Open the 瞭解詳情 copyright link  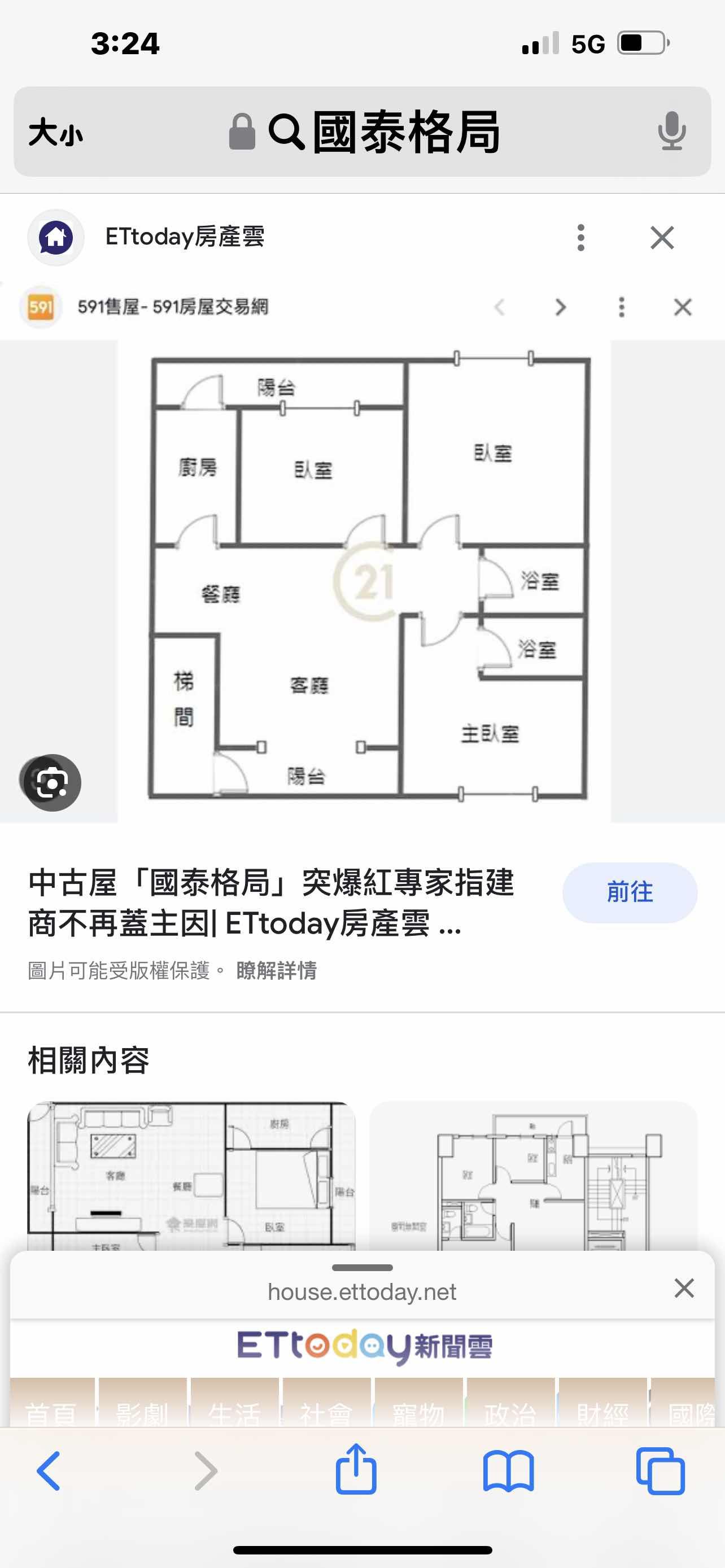tap(276, 970)
